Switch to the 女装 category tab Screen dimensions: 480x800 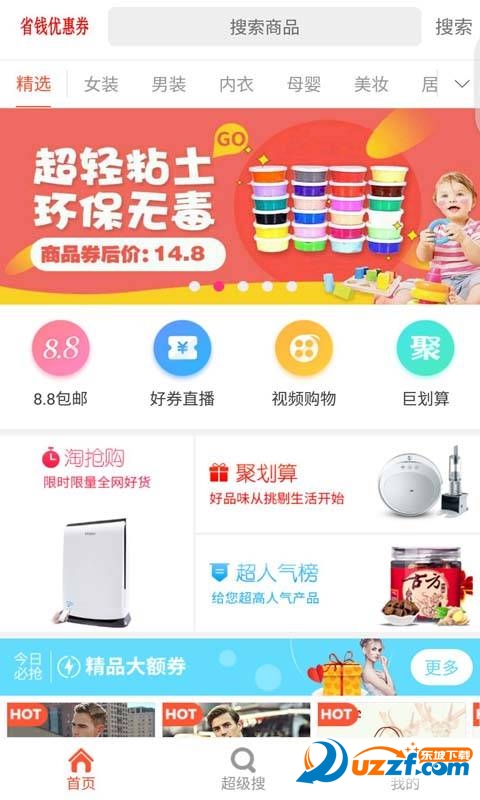tap(101, 84)
